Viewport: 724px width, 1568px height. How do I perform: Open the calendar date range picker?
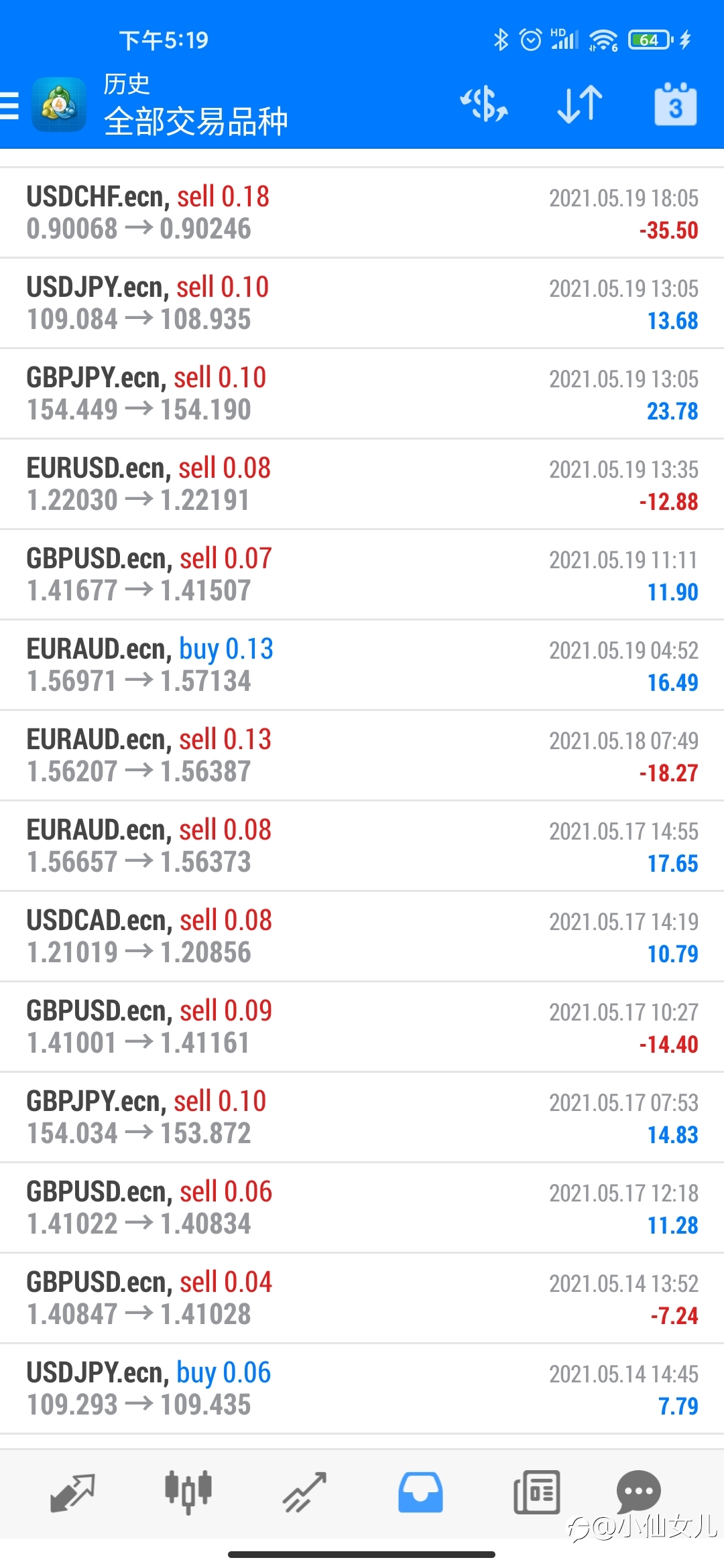pos(675,105)
